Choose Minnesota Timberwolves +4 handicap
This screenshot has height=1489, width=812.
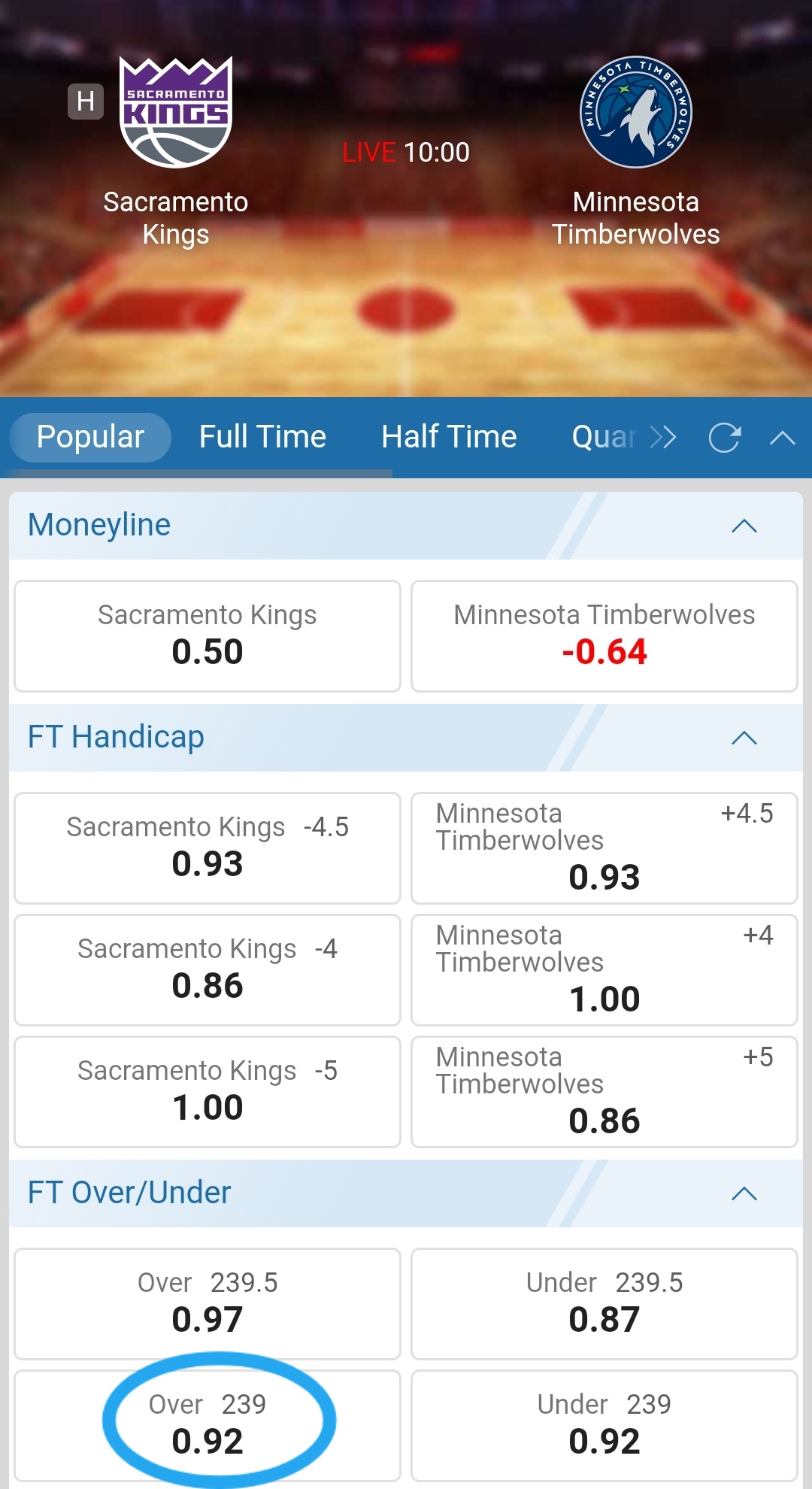point(604,970)
